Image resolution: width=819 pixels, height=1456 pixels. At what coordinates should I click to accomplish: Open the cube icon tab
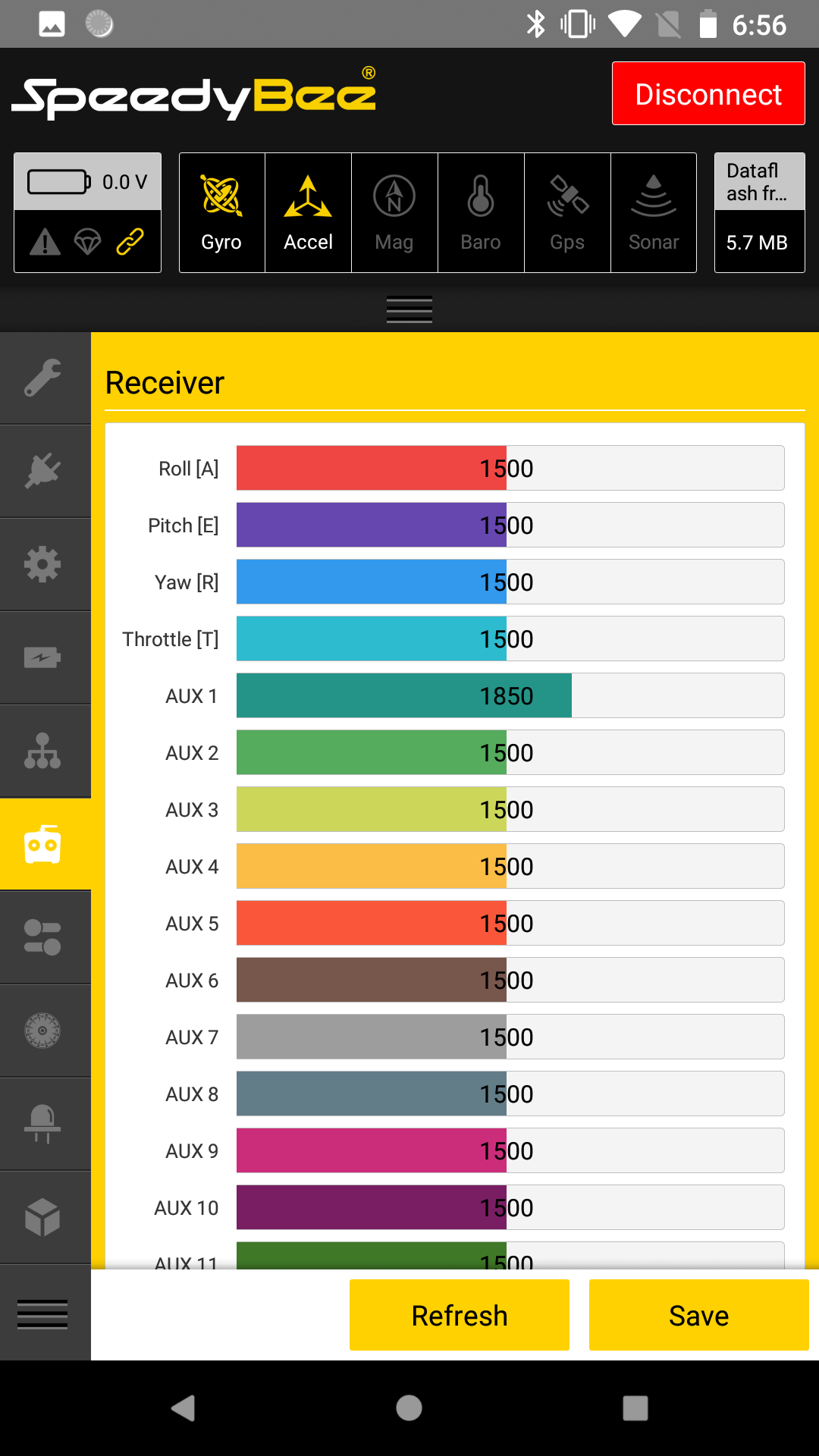[43, 1217]
